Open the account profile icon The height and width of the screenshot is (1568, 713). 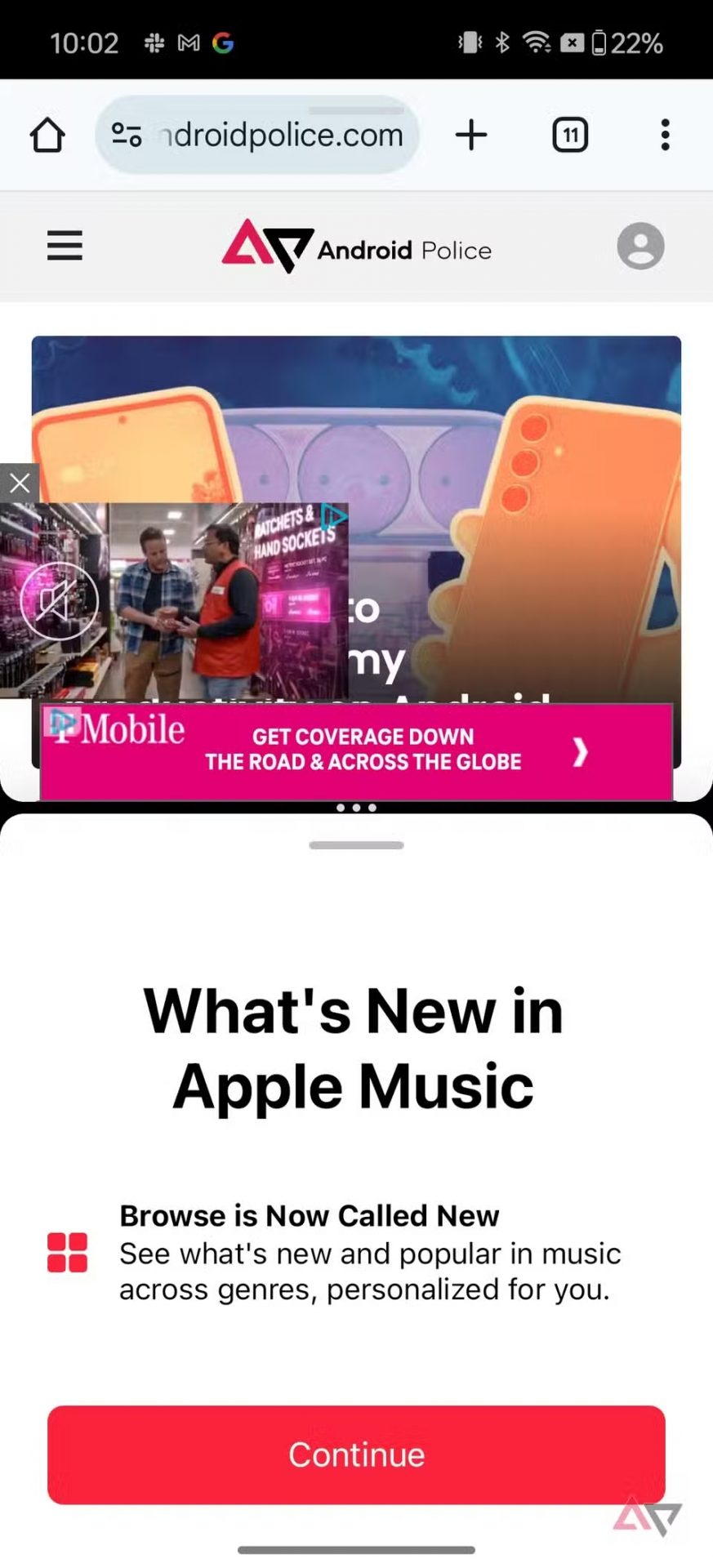point(640,246)
